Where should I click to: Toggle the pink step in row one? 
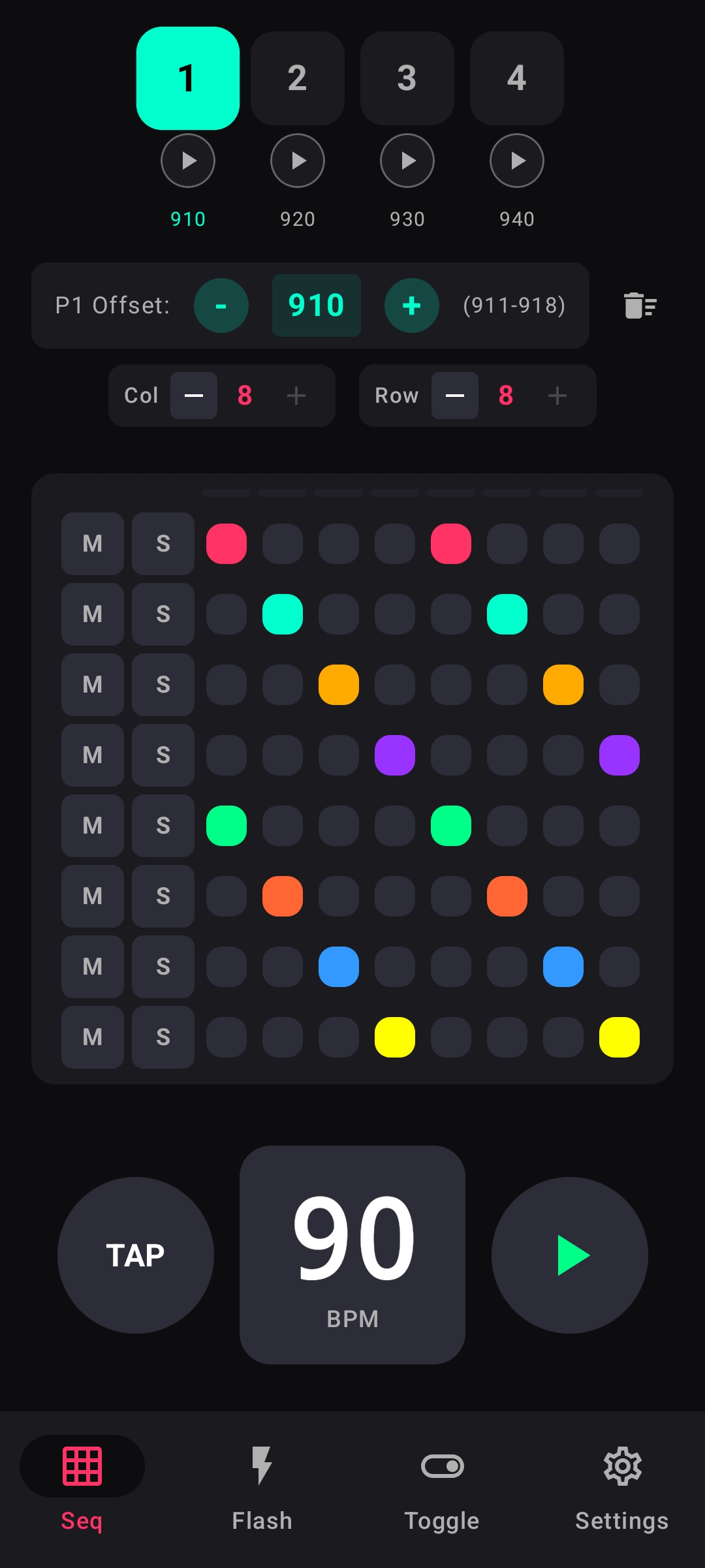pyautogui.click(x=226, y=542)
